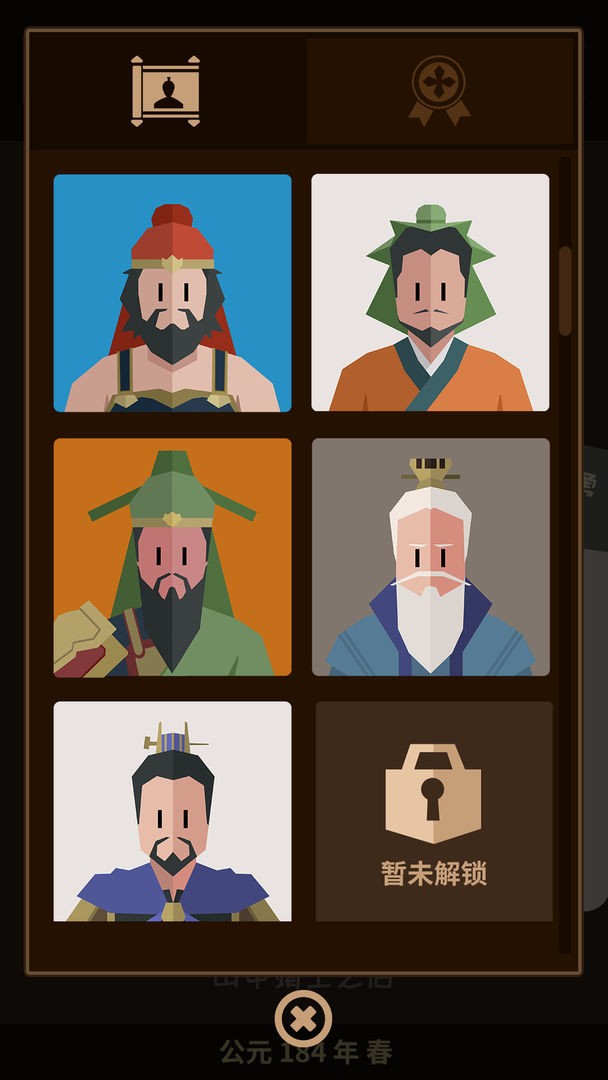
Task: Switch to the medal achievements tab
Action: point(438,91)
